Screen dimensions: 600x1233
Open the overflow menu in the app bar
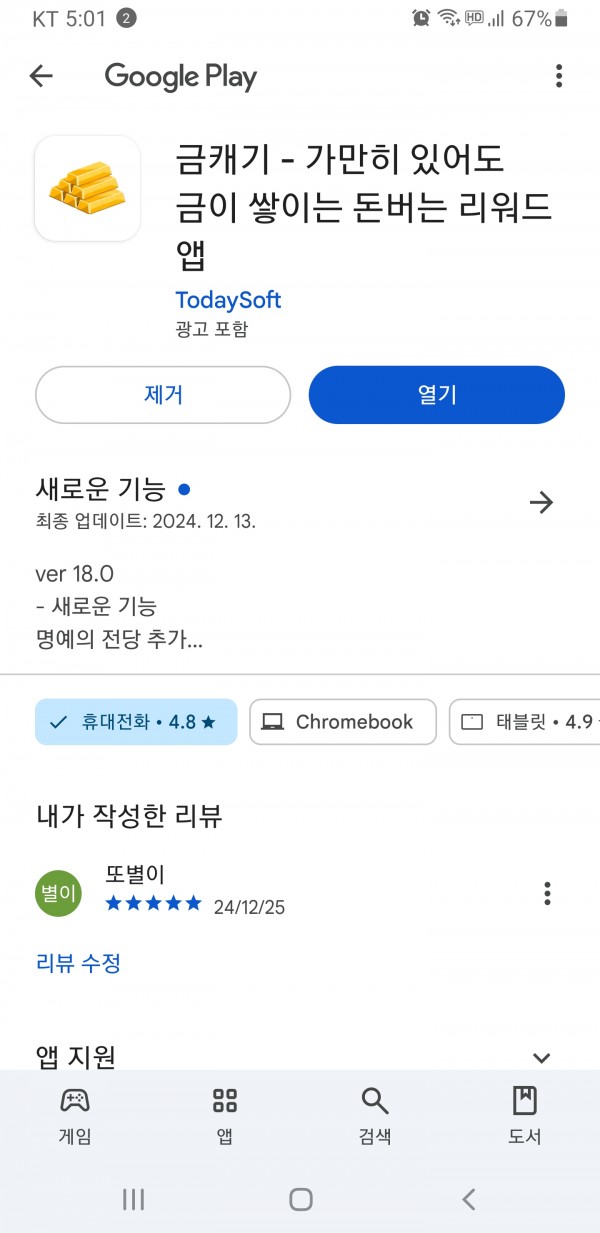point(558,76)
